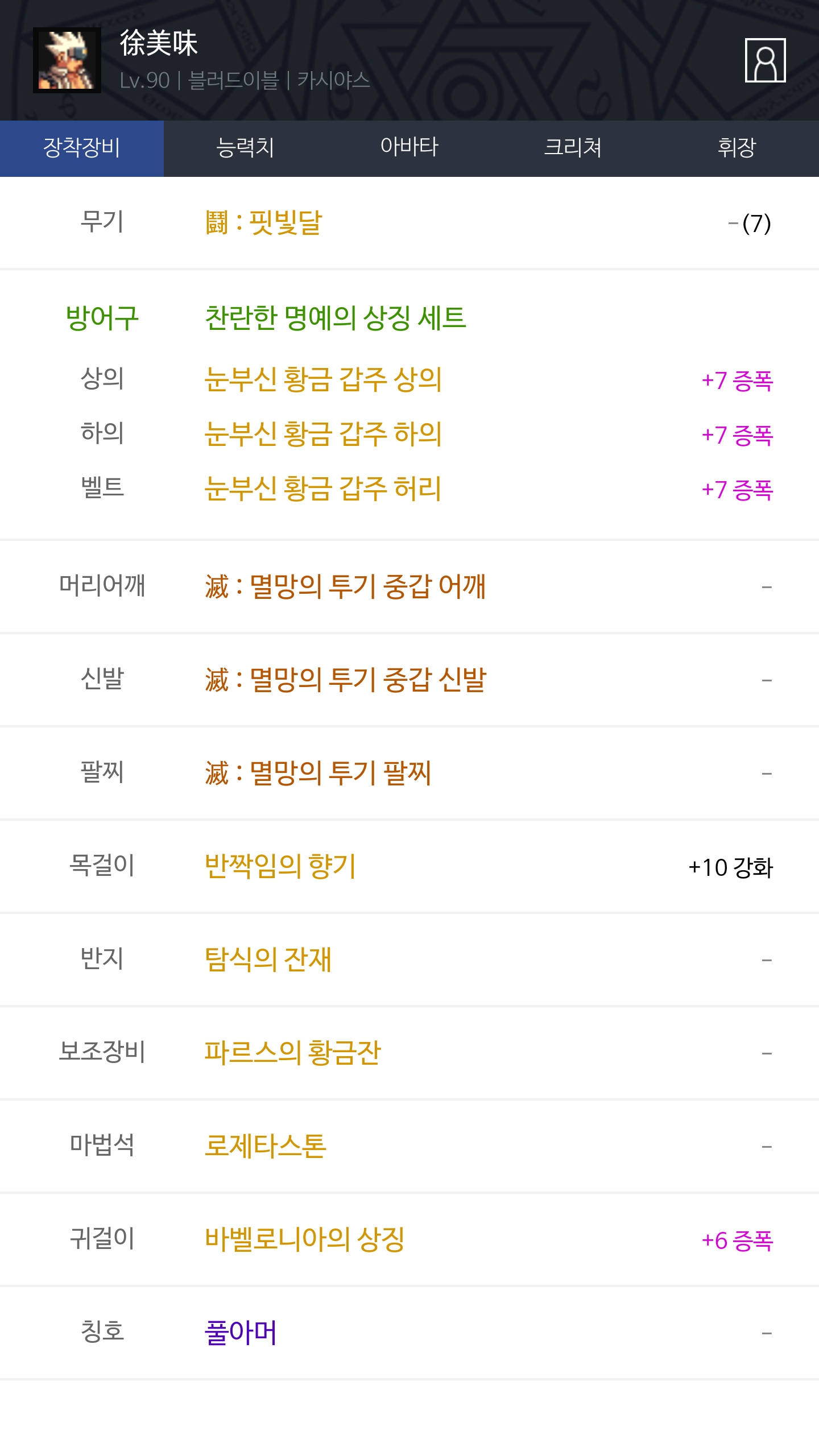This screenshot has width=819, height=1456.
Task: View earring 바벨로니아의 상징
Action: click(x=305, y=1239)
